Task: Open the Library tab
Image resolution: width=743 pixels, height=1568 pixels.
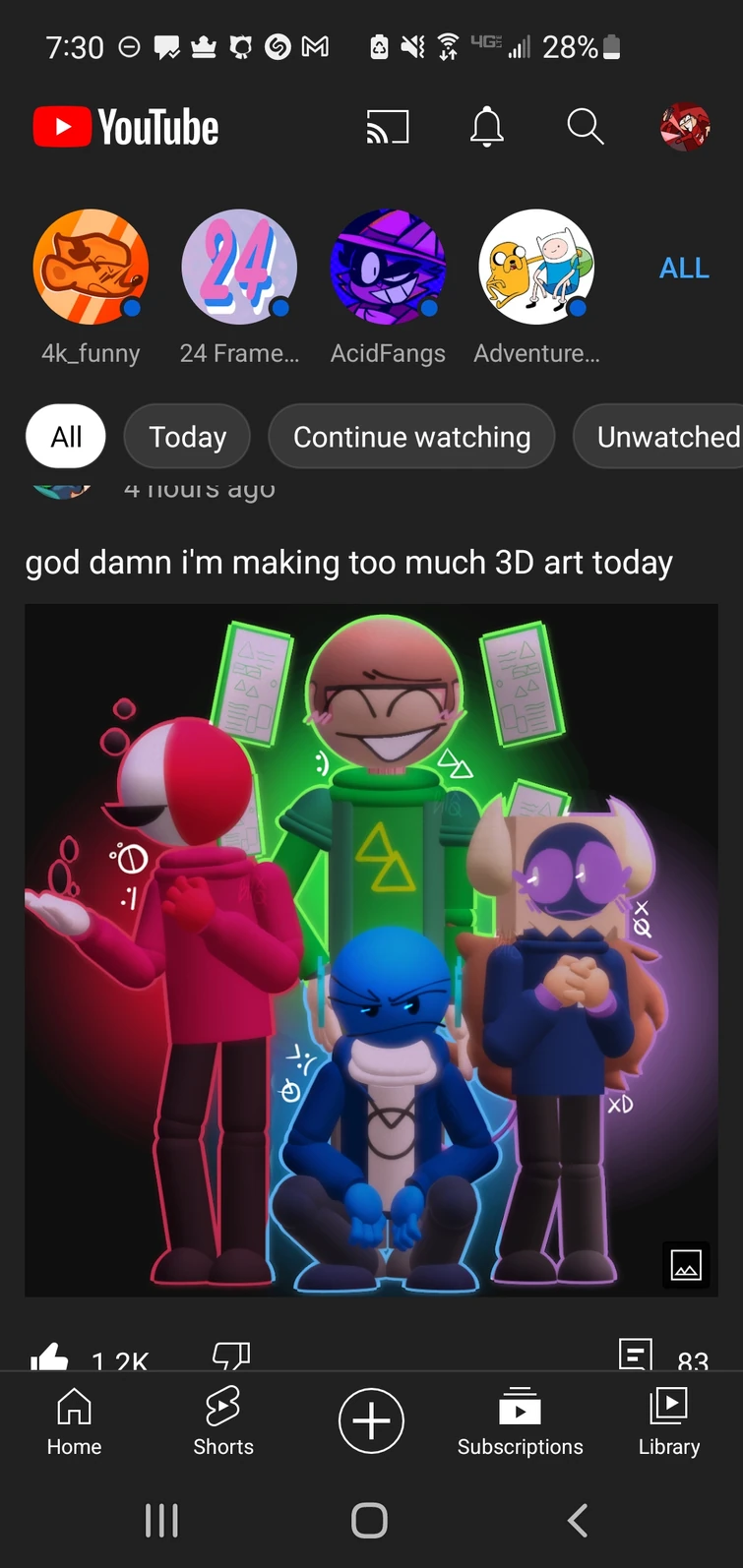Action: coord(669,1421)
